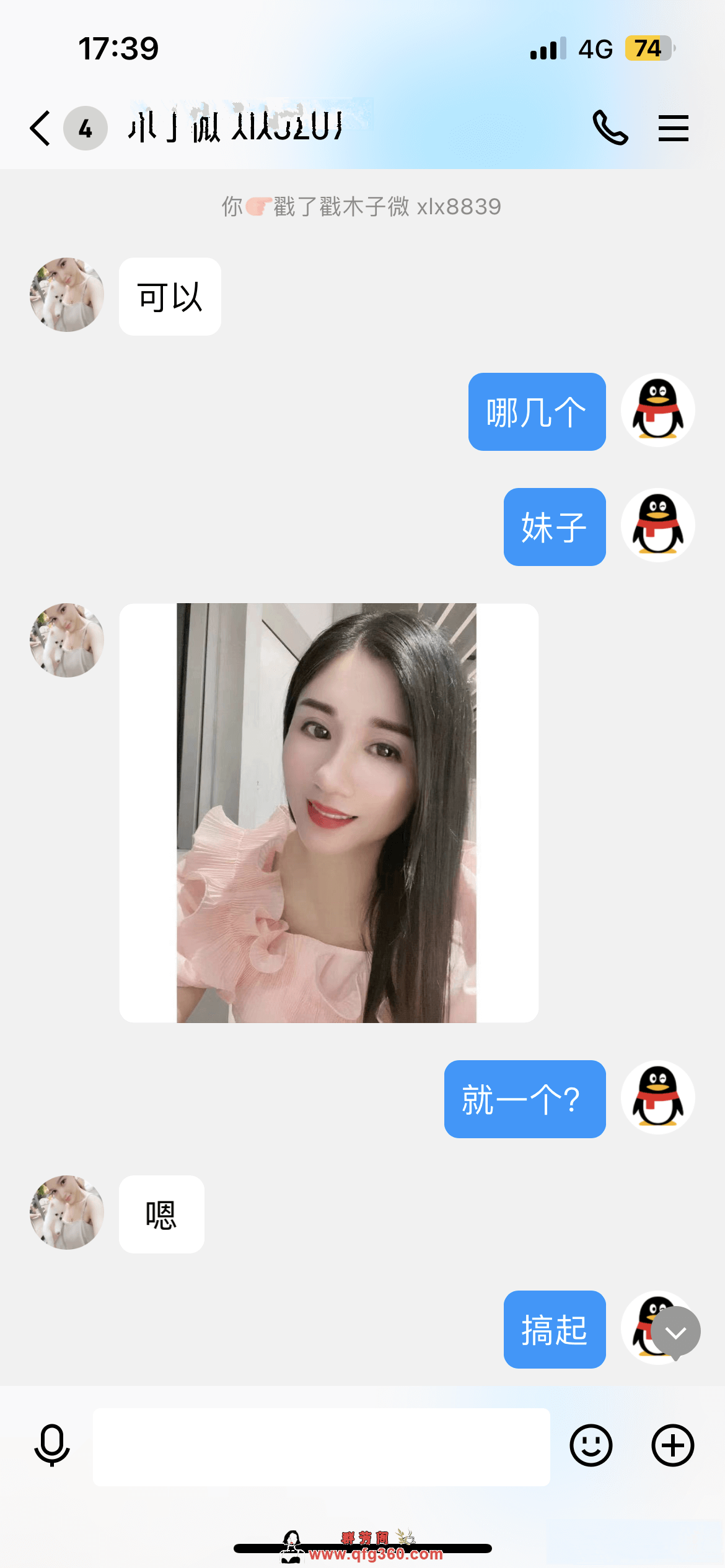The height and width of the screenshot is (1568, 725).
Task: Open the plus attachments panel
Action: pos(672,1445)
